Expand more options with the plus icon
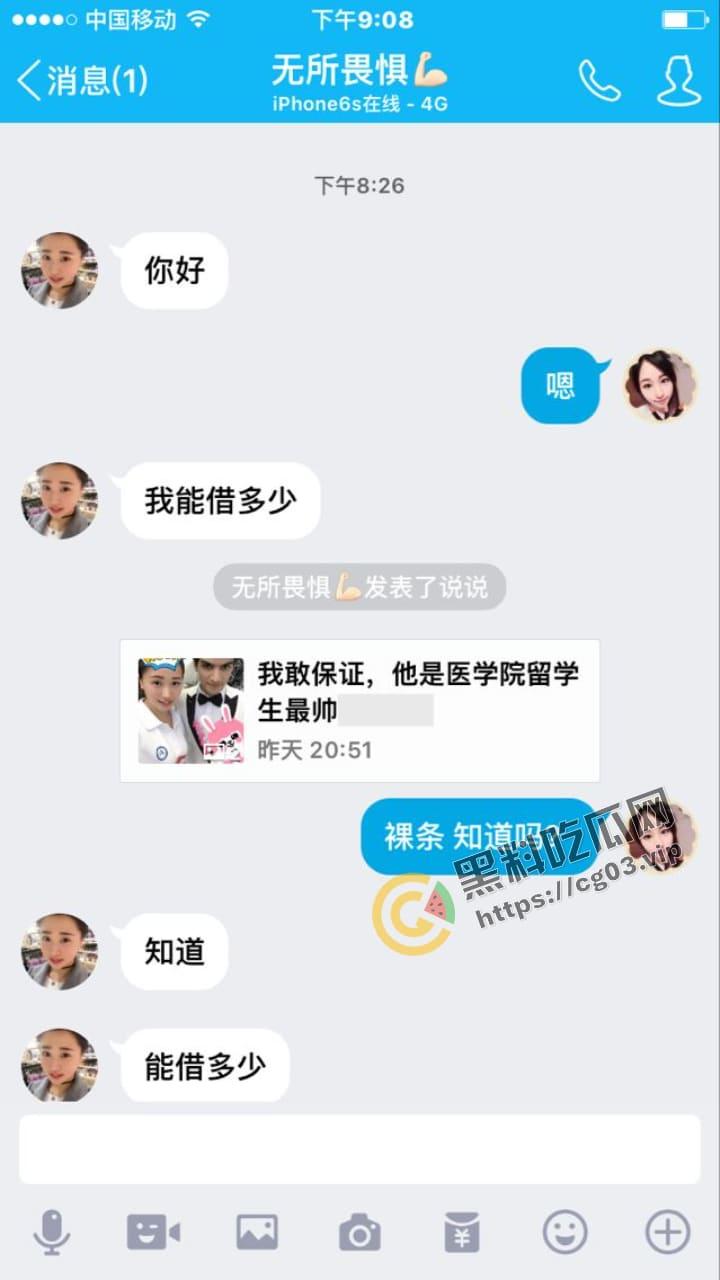Screen dimensions: 720x1280 click(667, 1232)
